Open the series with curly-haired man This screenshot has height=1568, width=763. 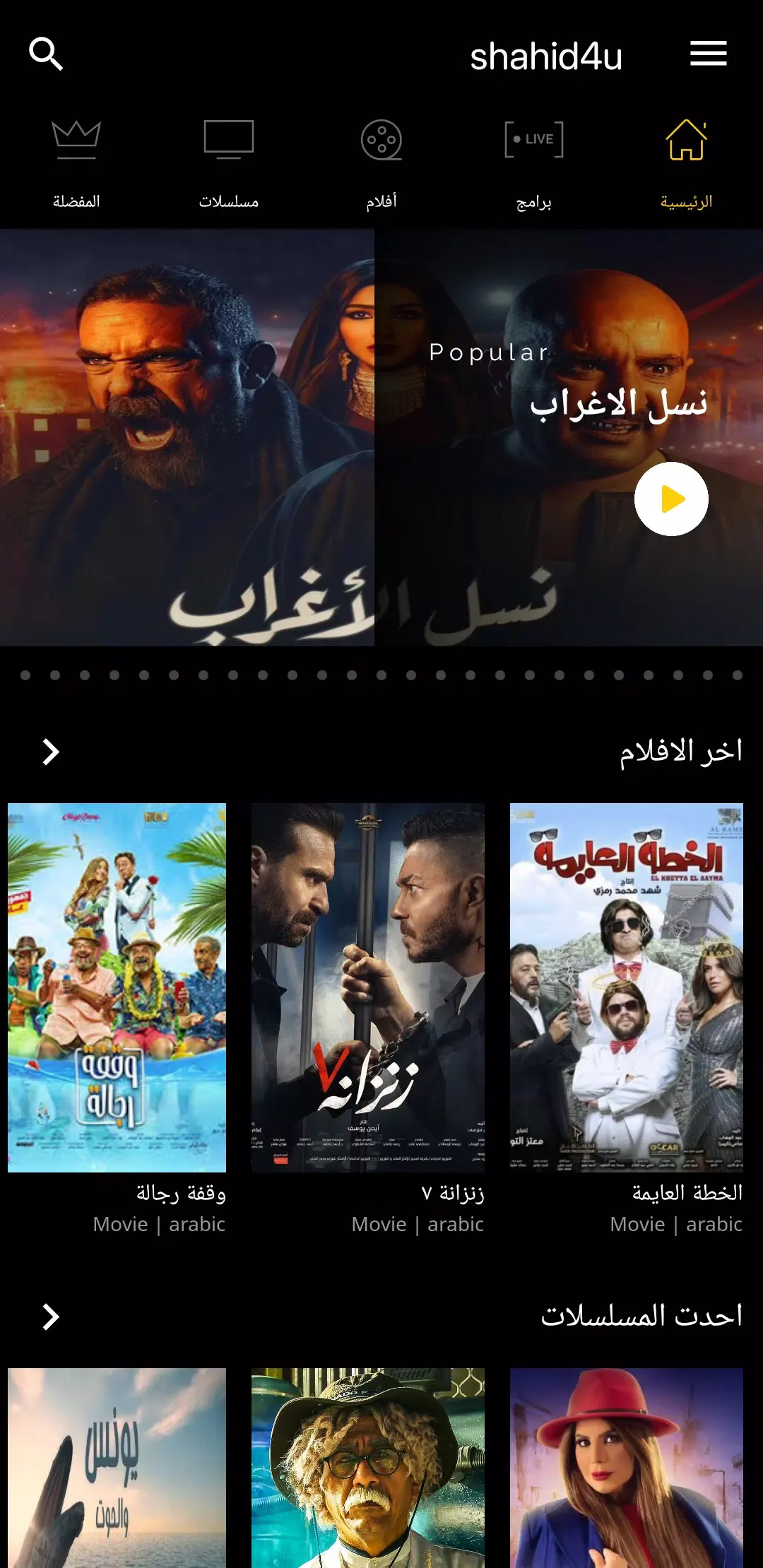pos(368,1468)
